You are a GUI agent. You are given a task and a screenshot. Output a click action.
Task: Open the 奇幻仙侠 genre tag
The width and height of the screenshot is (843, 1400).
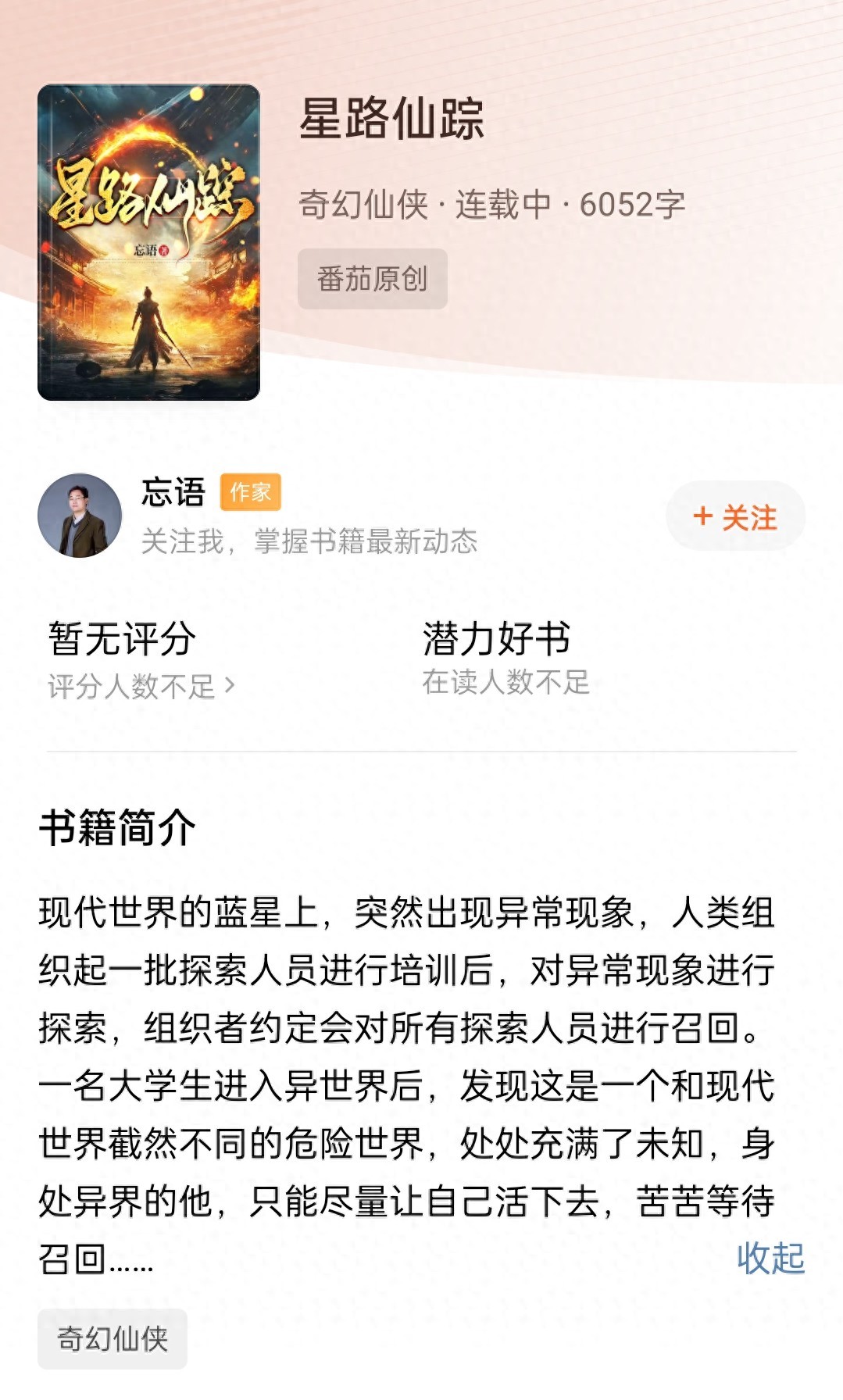[x=113, y=1339]
